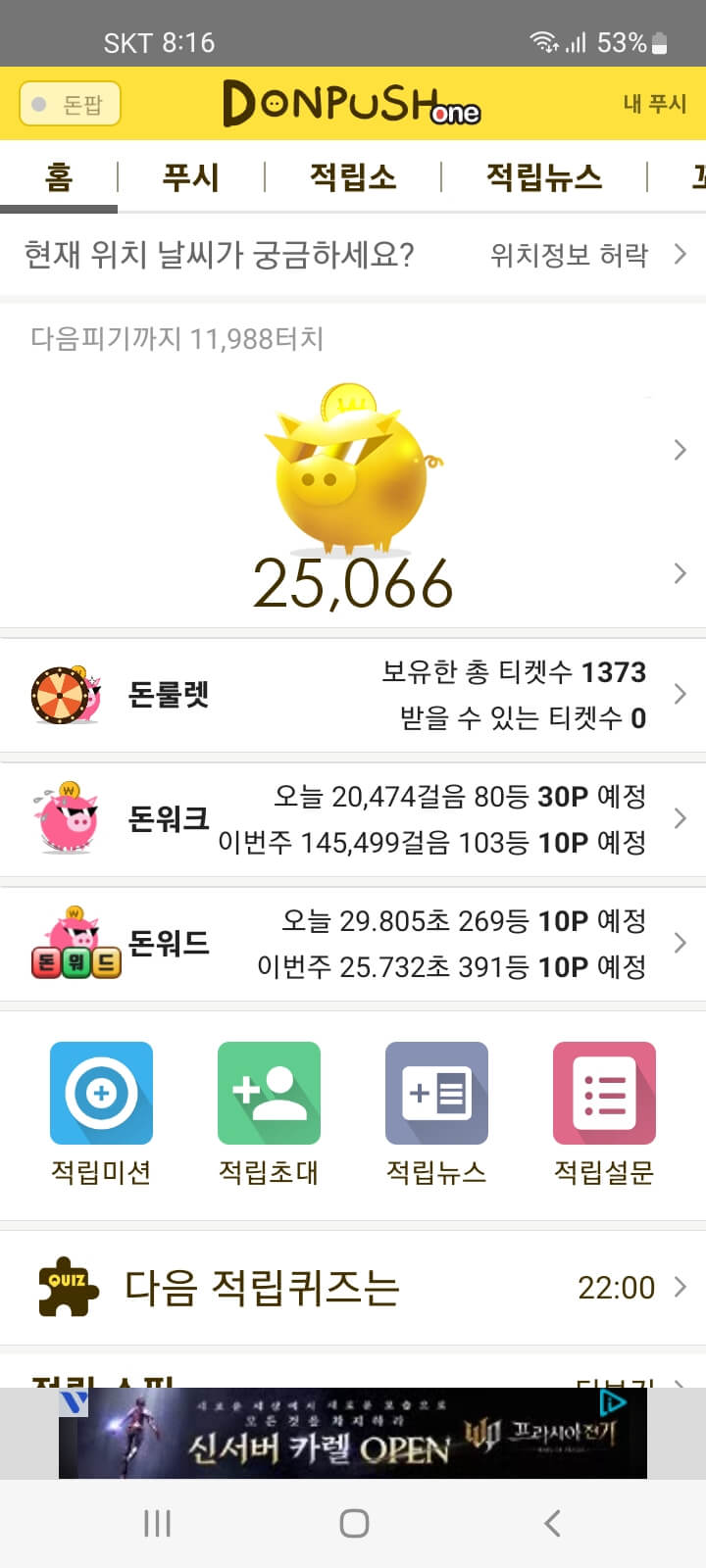Open the 돈워크 step ranking row
The height and width of the screenshot is (1568, 706).
[x=353, y=819]
